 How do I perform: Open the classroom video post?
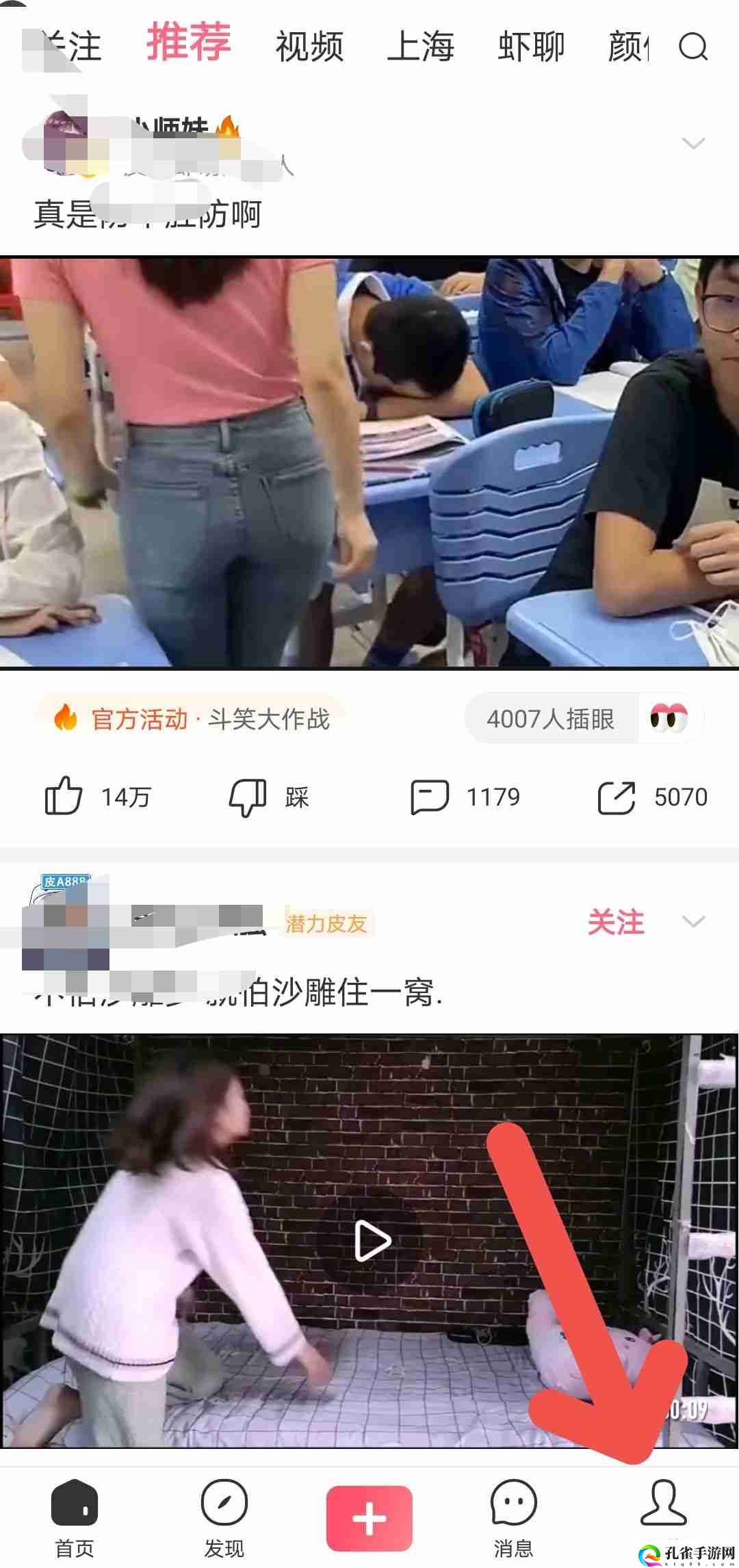[369, 462]
